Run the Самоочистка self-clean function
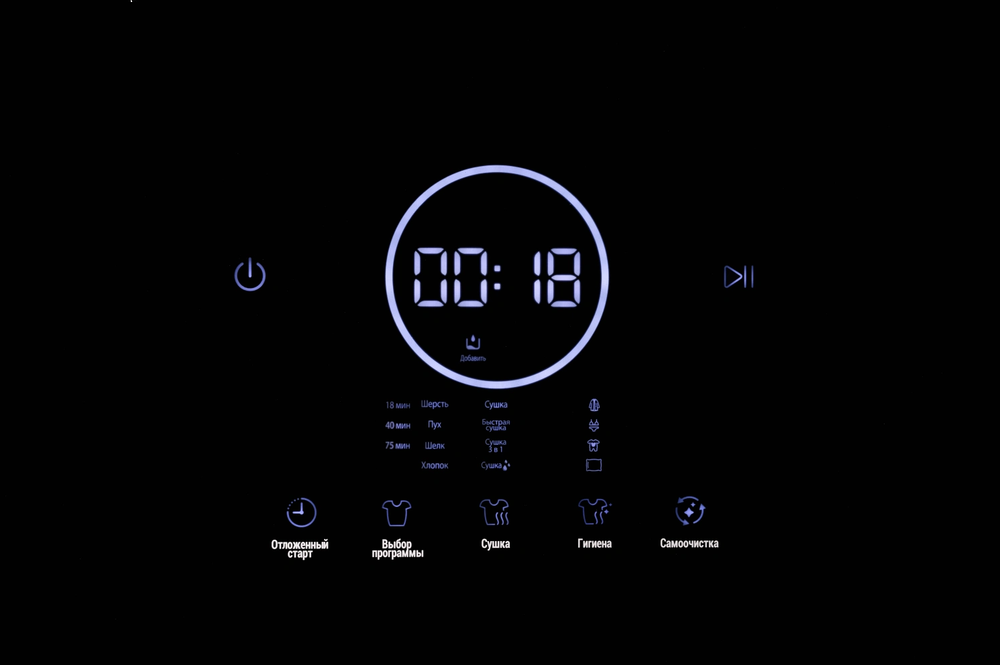 point(690,512)
